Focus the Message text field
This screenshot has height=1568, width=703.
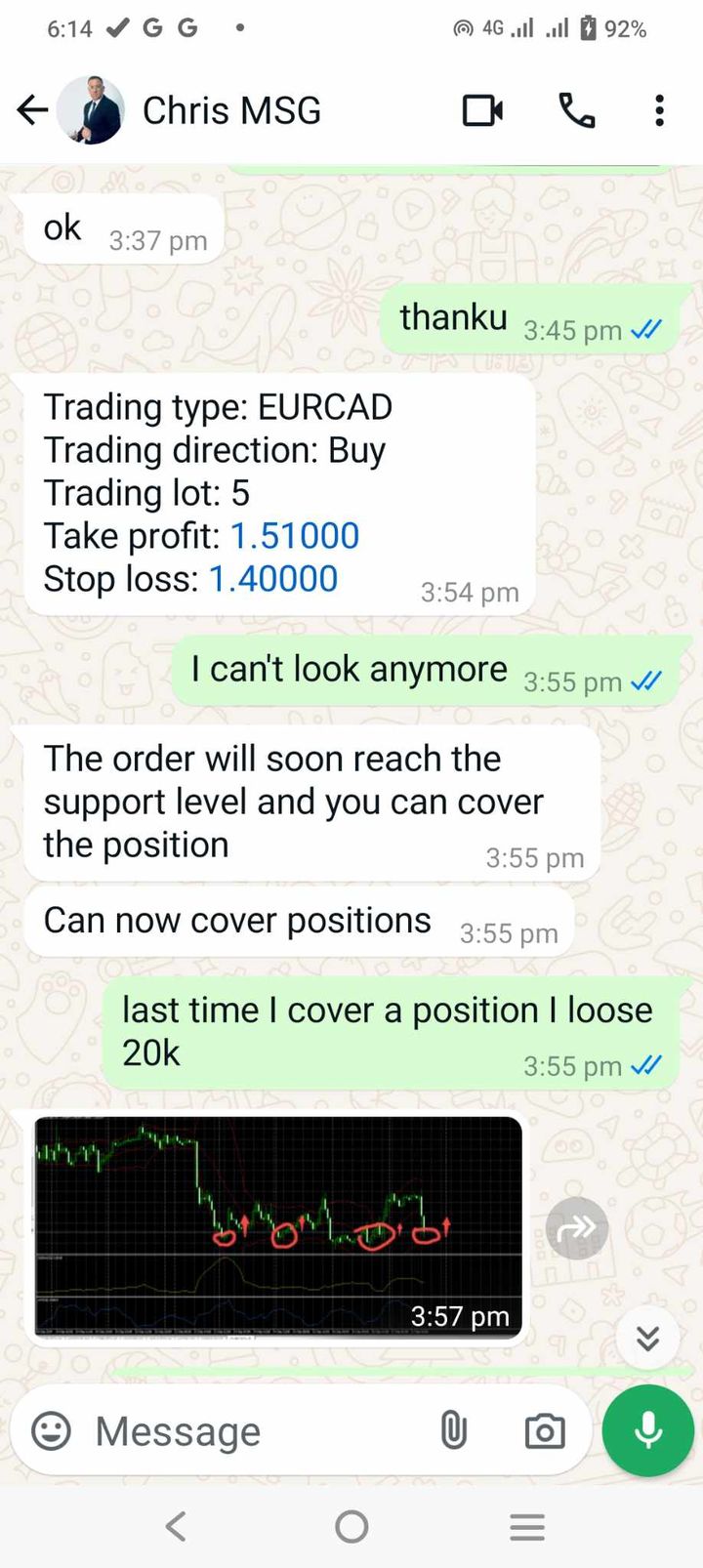pyautogui.click(x=254, y=1431)
